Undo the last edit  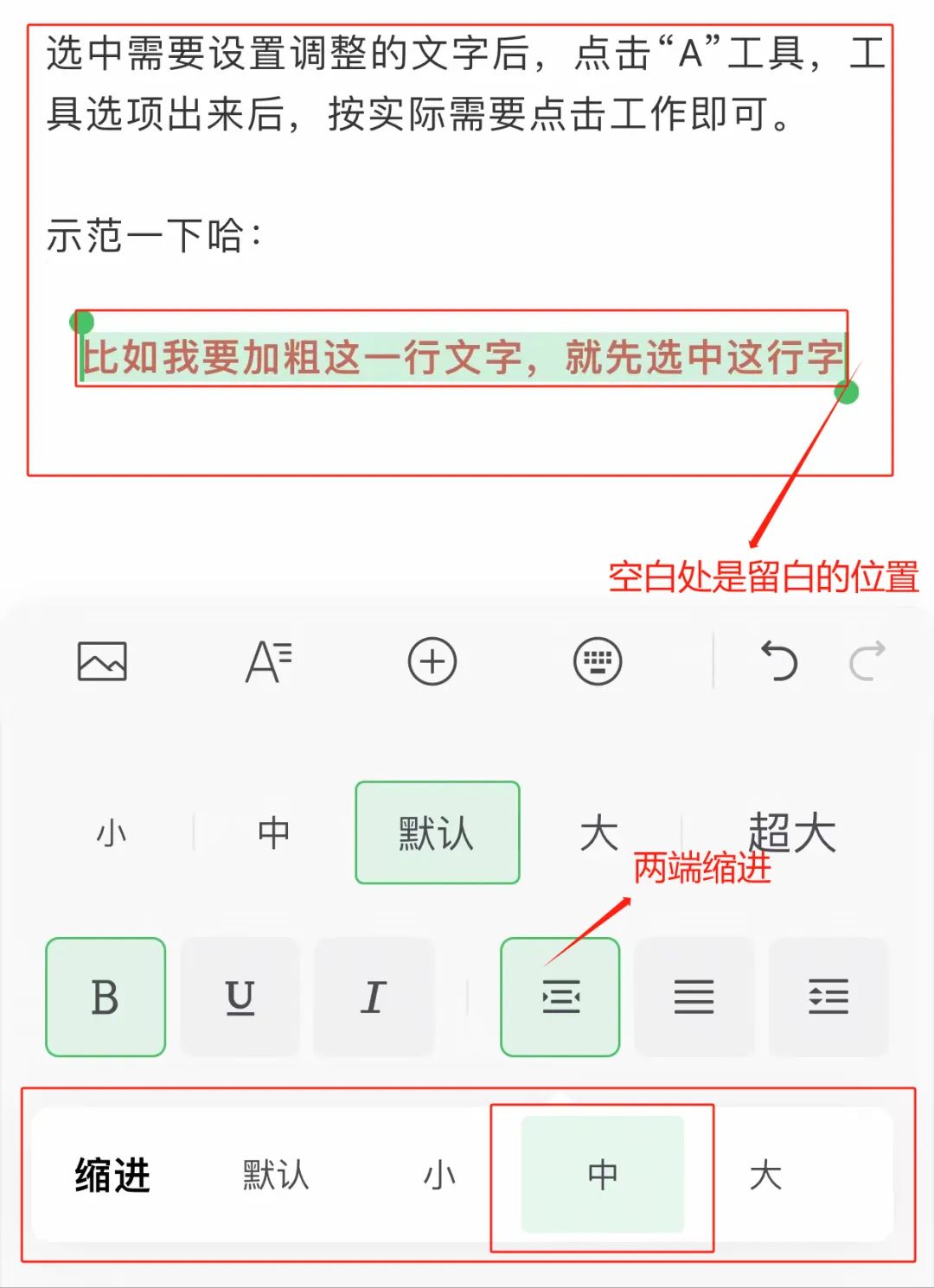pyautogui.click(x=778, y=662)
